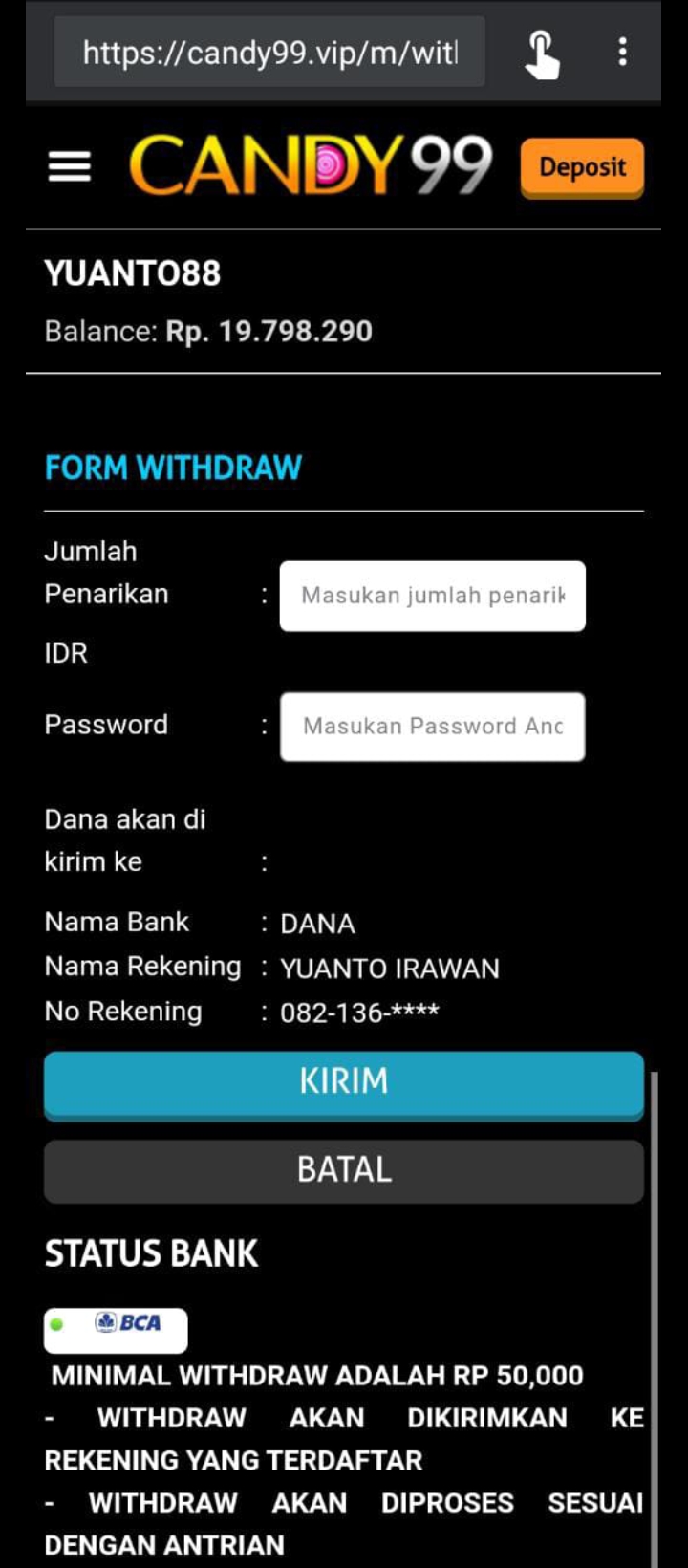The height and width of the screenshot is (1568, 688).
Task: Focus the Password input field
Action: pyautogui.click(x=433, y=727)
